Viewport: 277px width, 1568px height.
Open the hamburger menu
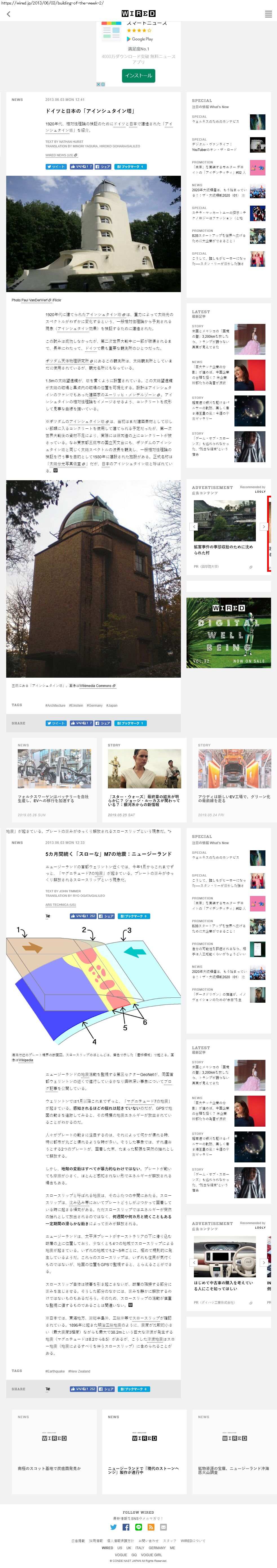point(268,14)
